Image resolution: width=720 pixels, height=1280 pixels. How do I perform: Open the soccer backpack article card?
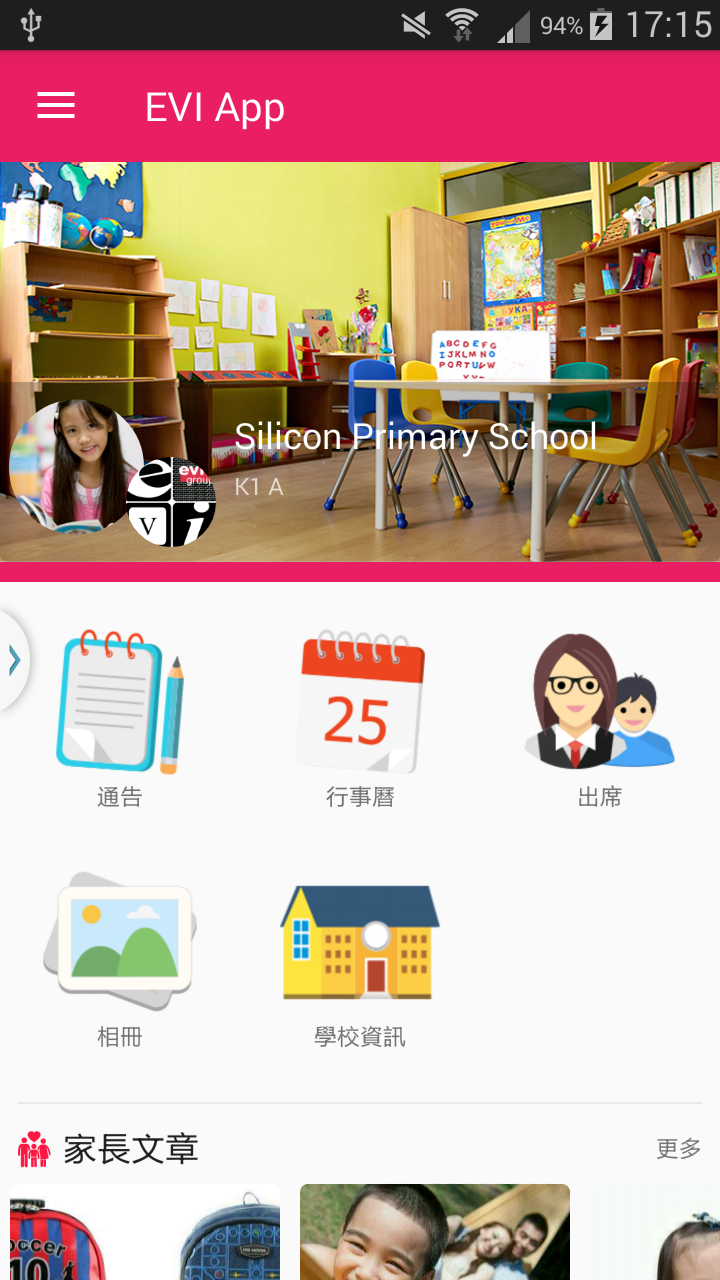(145, 1232)
